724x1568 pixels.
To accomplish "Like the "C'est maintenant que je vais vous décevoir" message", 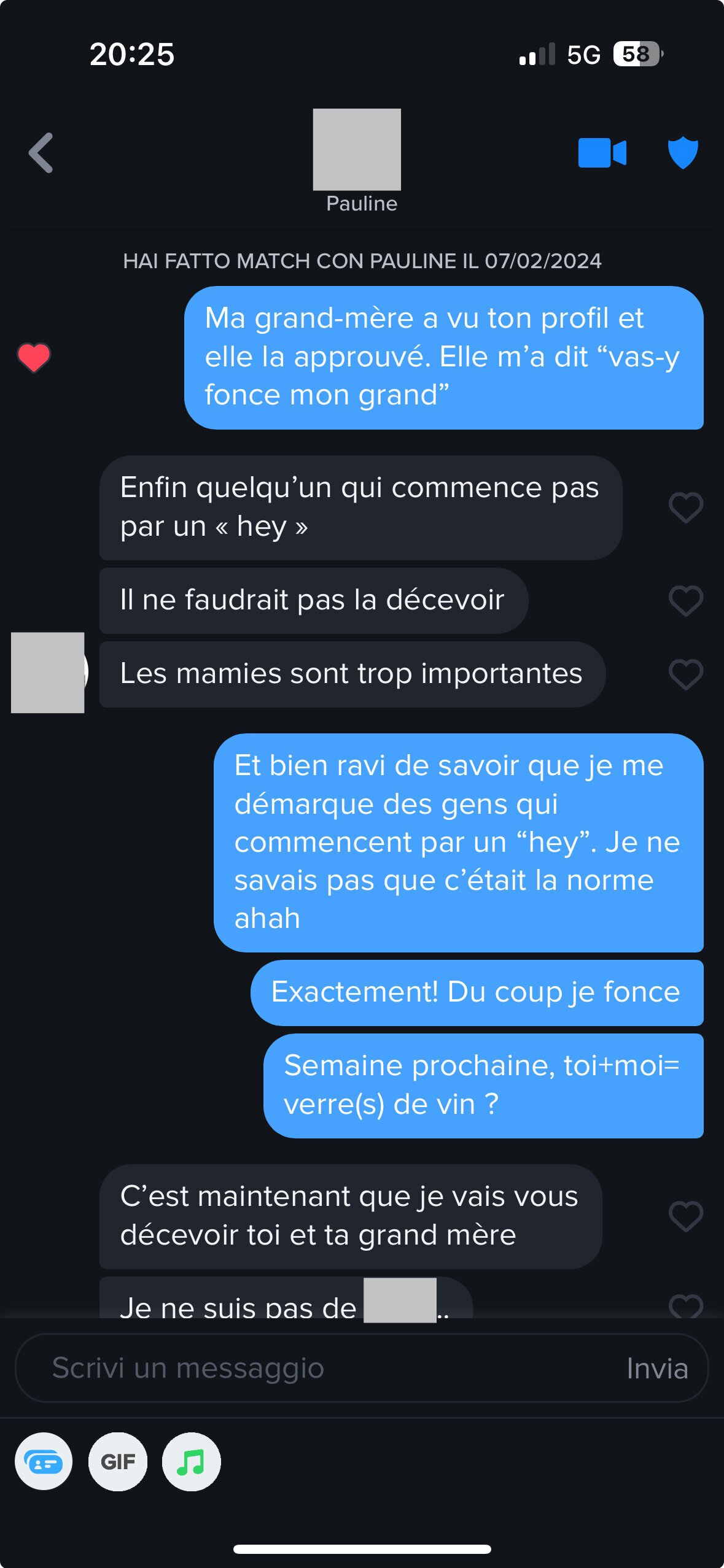I will (x=685, y=1216).
